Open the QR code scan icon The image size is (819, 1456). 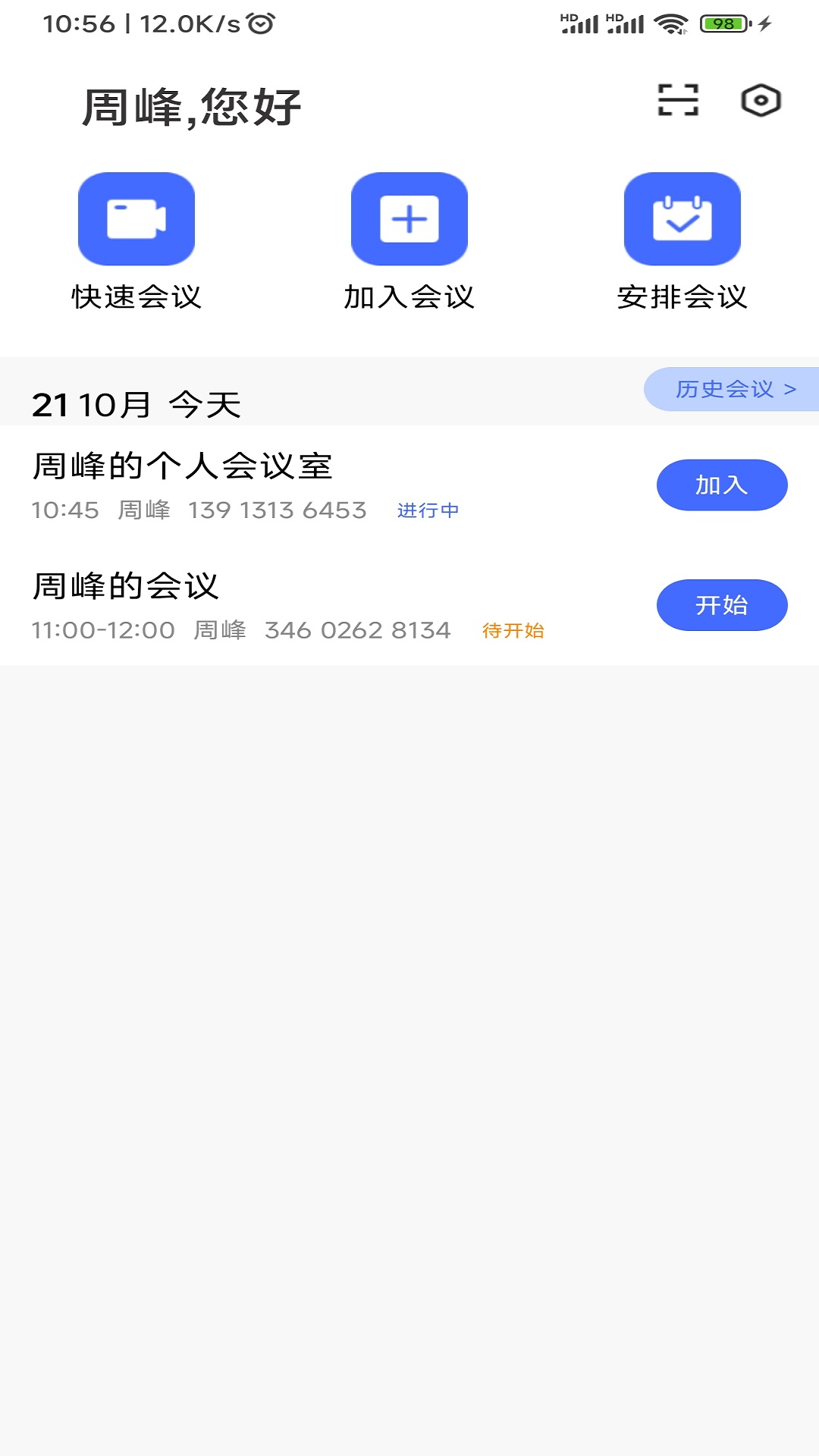[677, 100]
